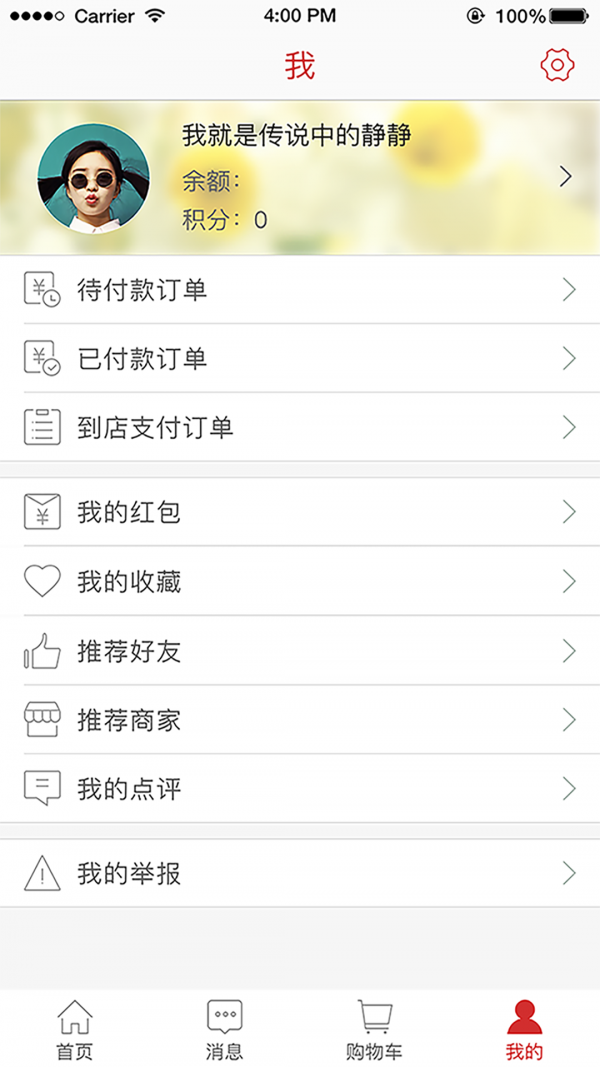Open 到店支付订单 in-store payment orders

300,427
